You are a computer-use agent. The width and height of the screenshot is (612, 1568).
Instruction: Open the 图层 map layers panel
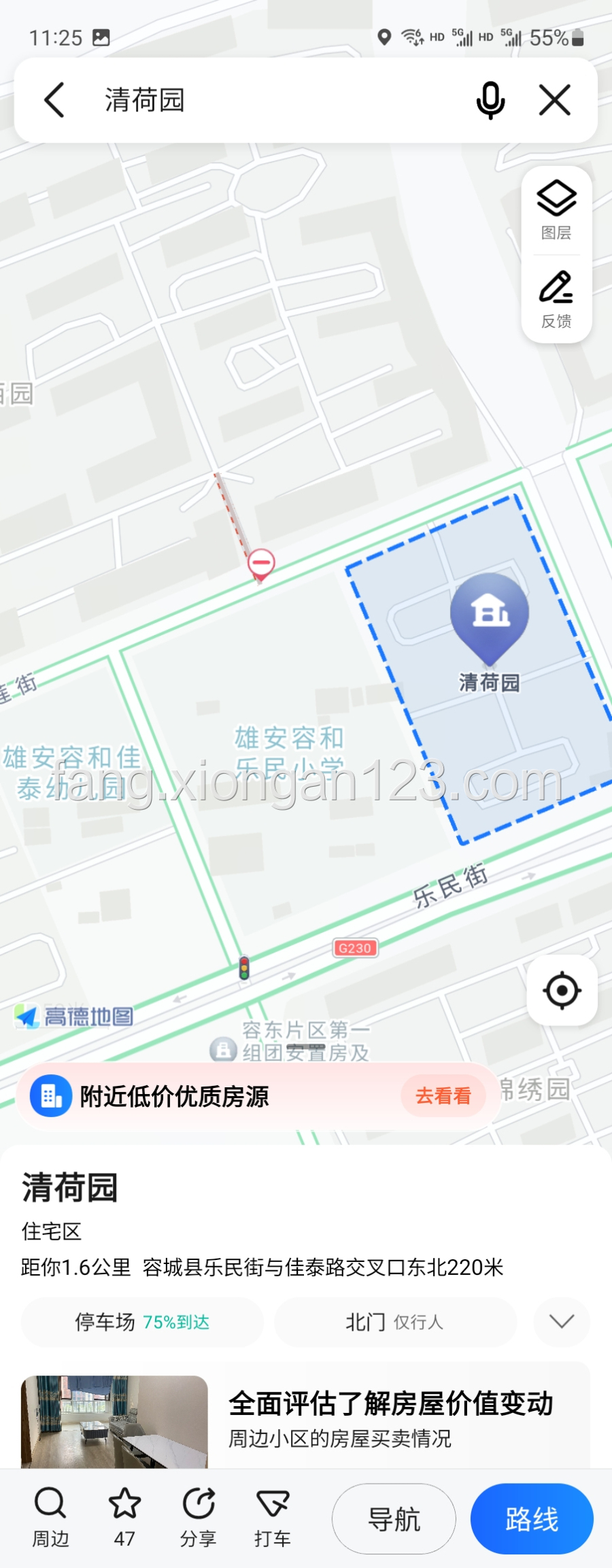556,210
